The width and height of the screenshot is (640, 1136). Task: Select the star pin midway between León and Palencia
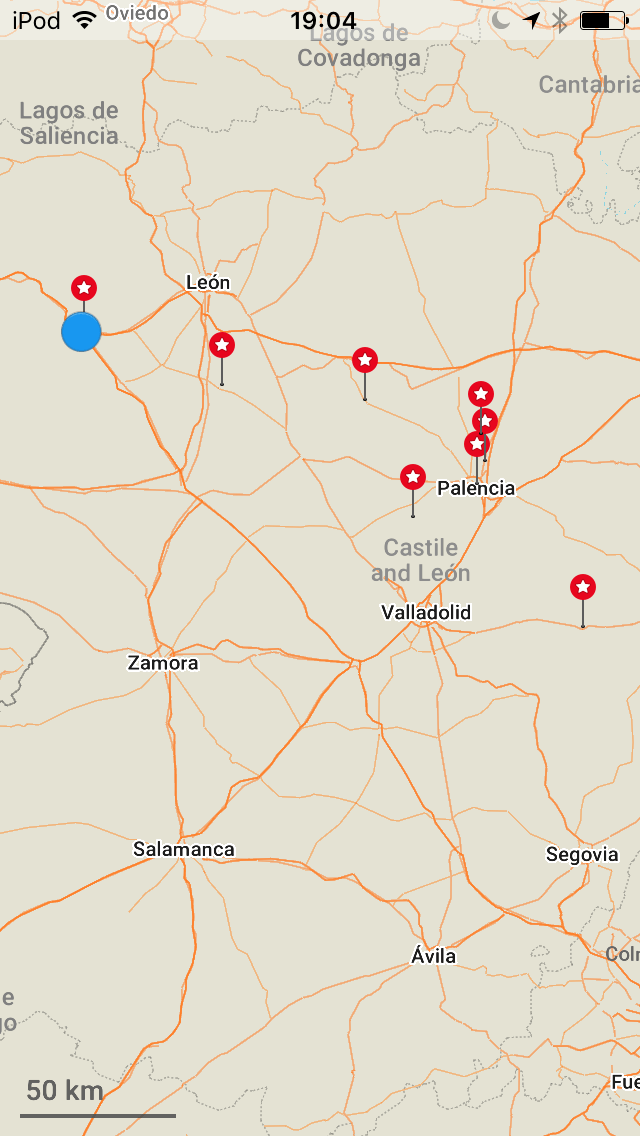[365, 360]
